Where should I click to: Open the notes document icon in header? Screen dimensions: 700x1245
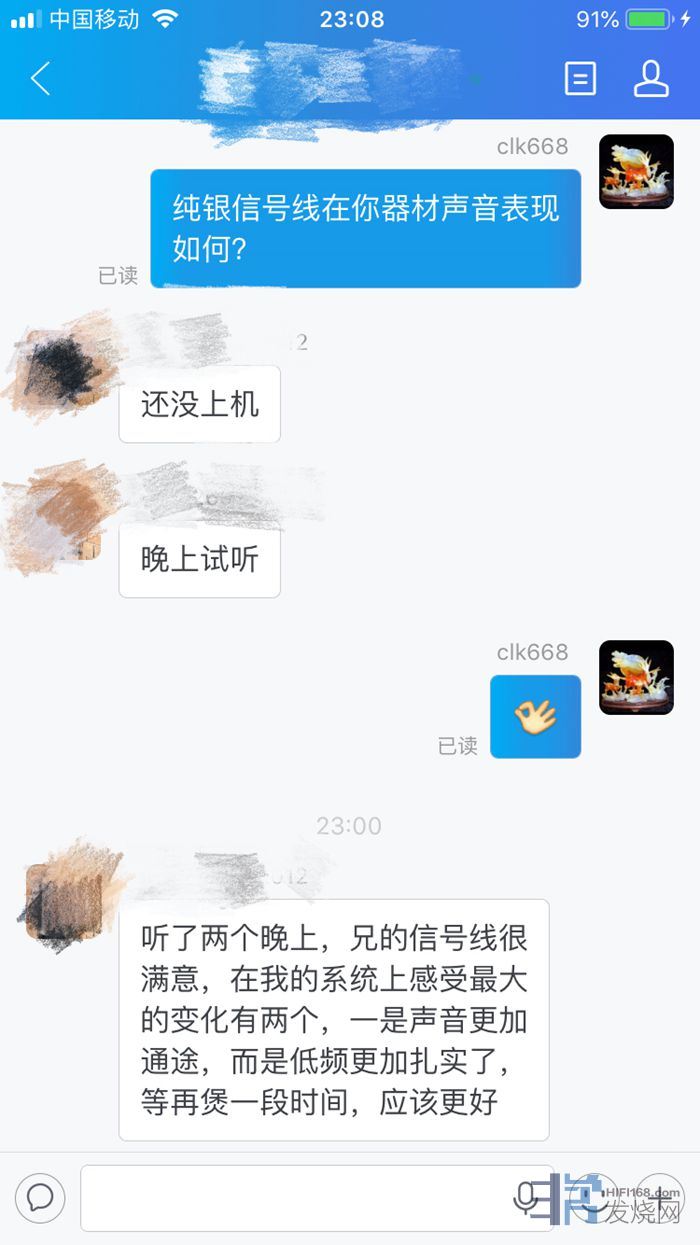click(x=580, y=78)
